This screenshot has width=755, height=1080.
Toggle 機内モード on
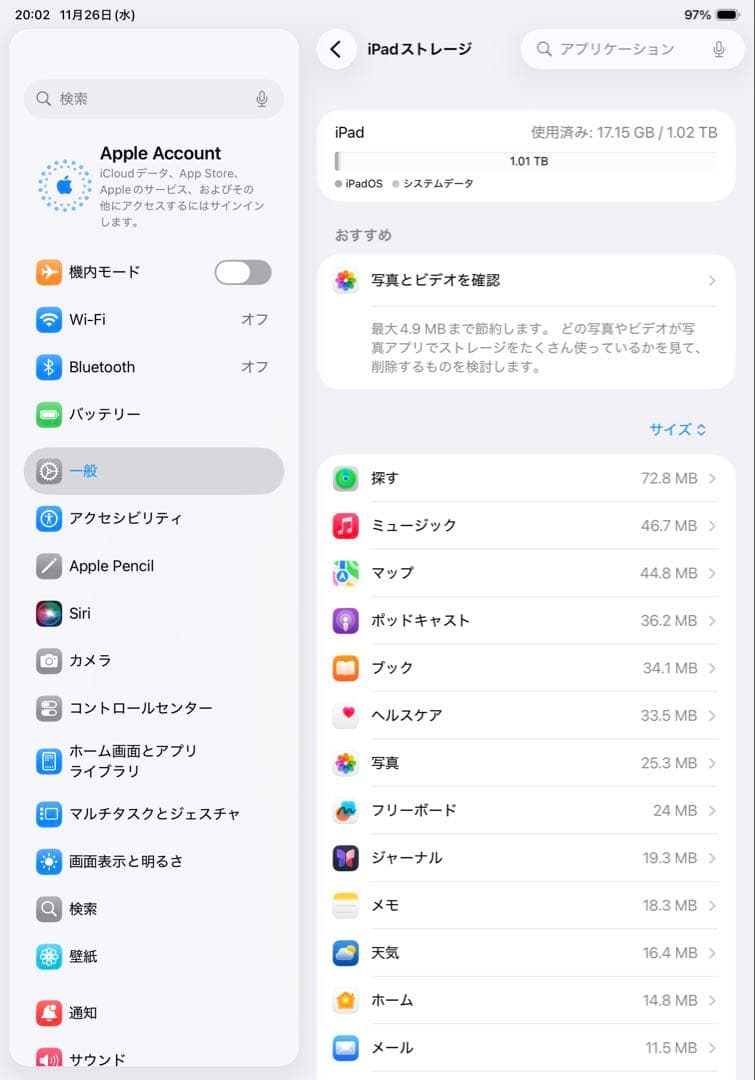(x=243, y=272)
